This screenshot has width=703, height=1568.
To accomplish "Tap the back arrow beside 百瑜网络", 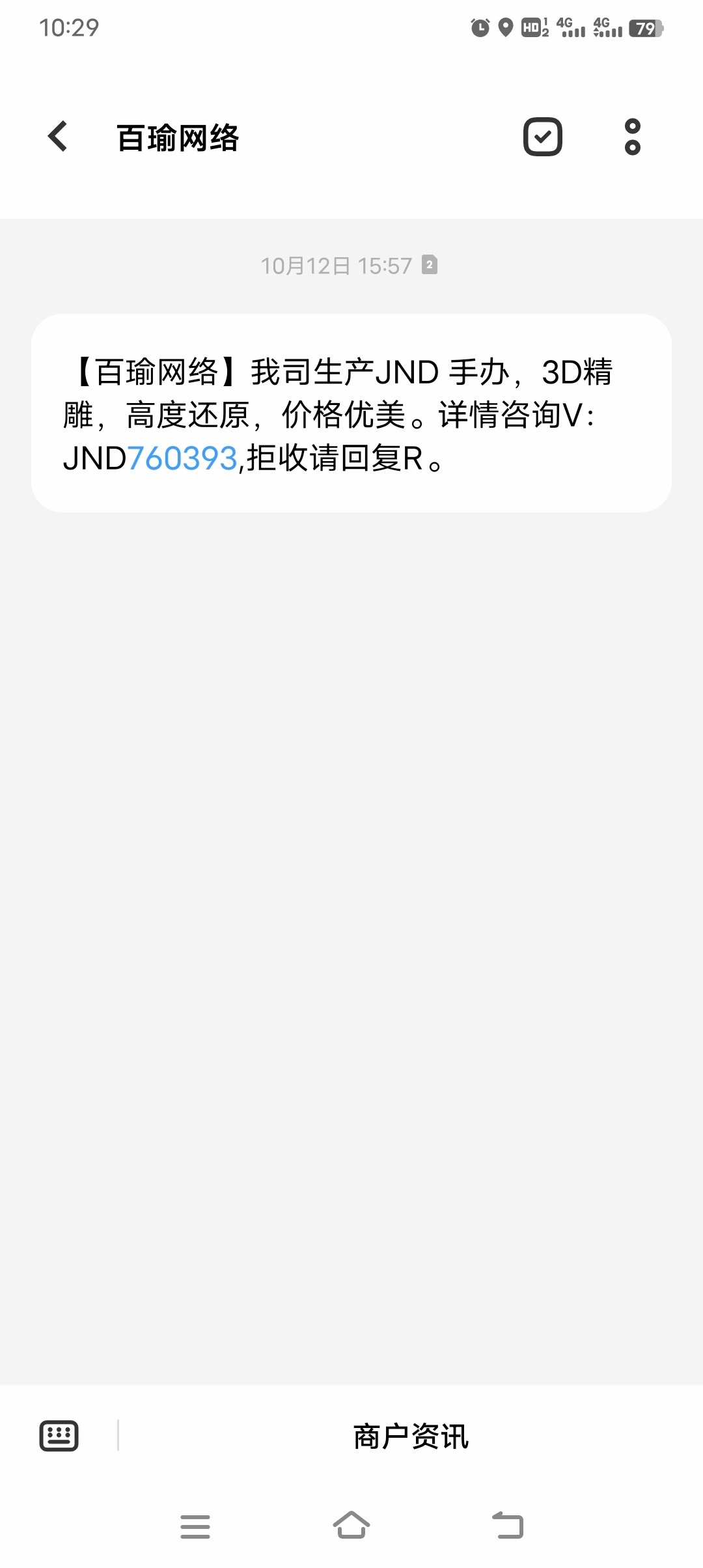I will coord(57,137).
